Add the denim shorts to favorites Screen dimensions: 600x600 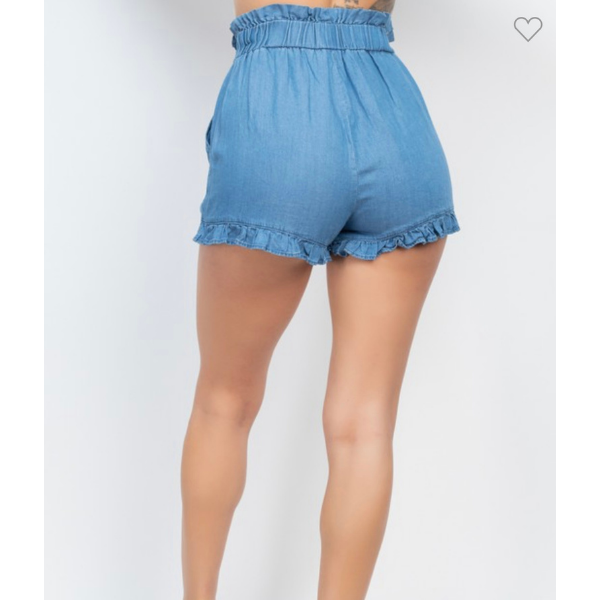pyautogui.click(x=528, y=29)
